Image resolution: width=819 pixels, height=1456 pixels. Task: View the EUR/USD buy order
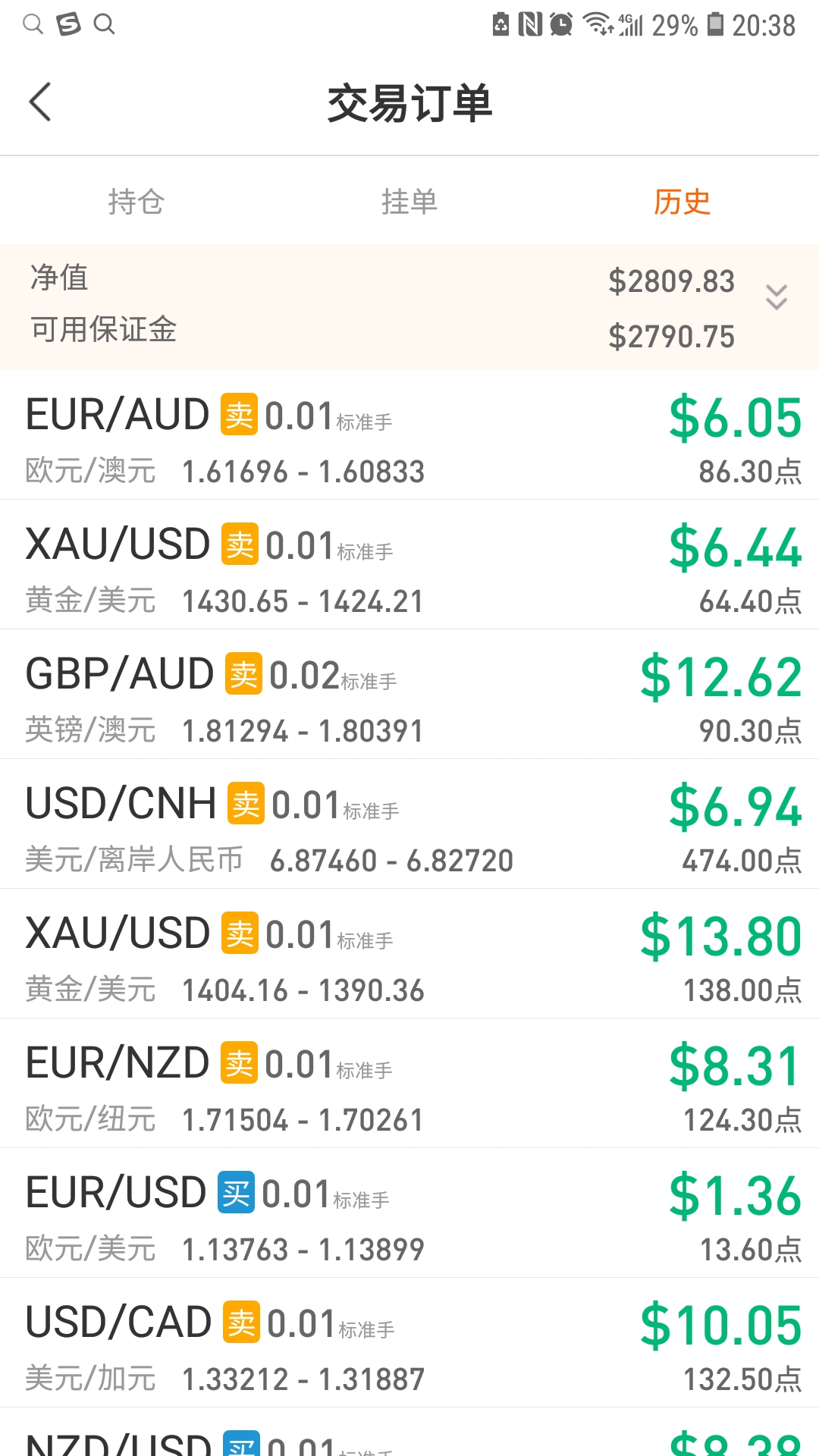(409, 1213)
